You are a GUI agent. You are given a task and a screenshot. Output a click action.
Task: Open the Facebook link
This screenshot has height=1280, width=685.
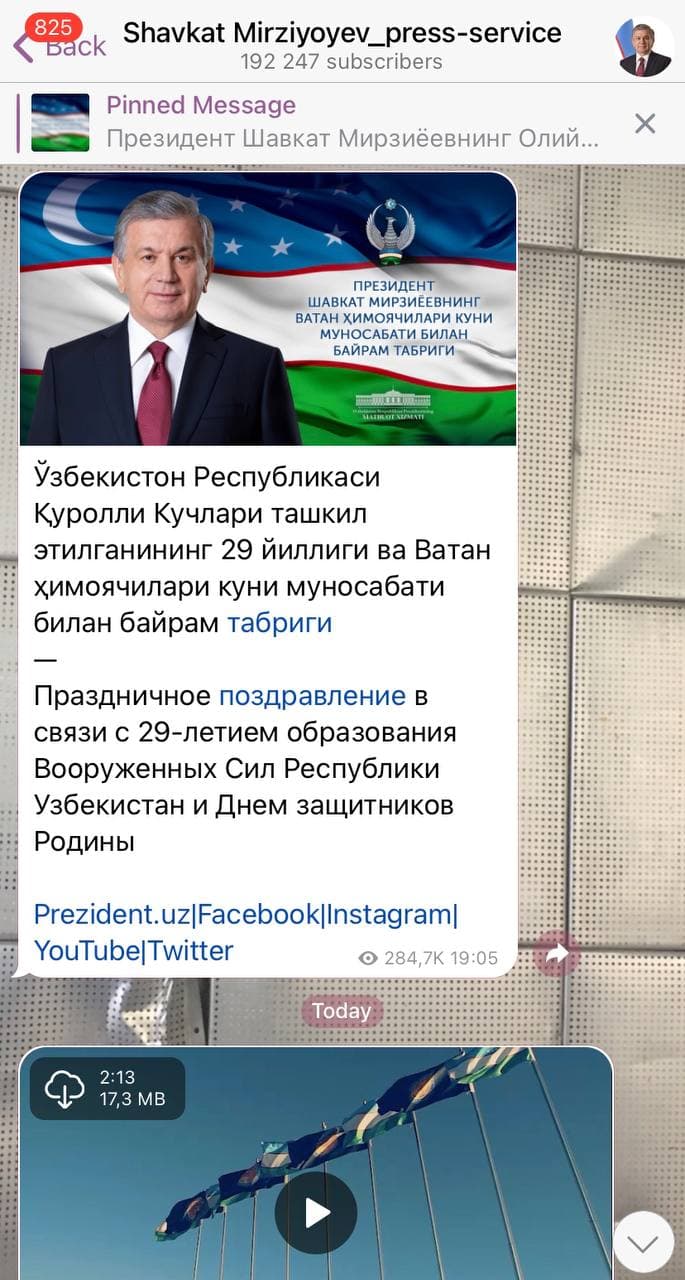pos(258,914)
